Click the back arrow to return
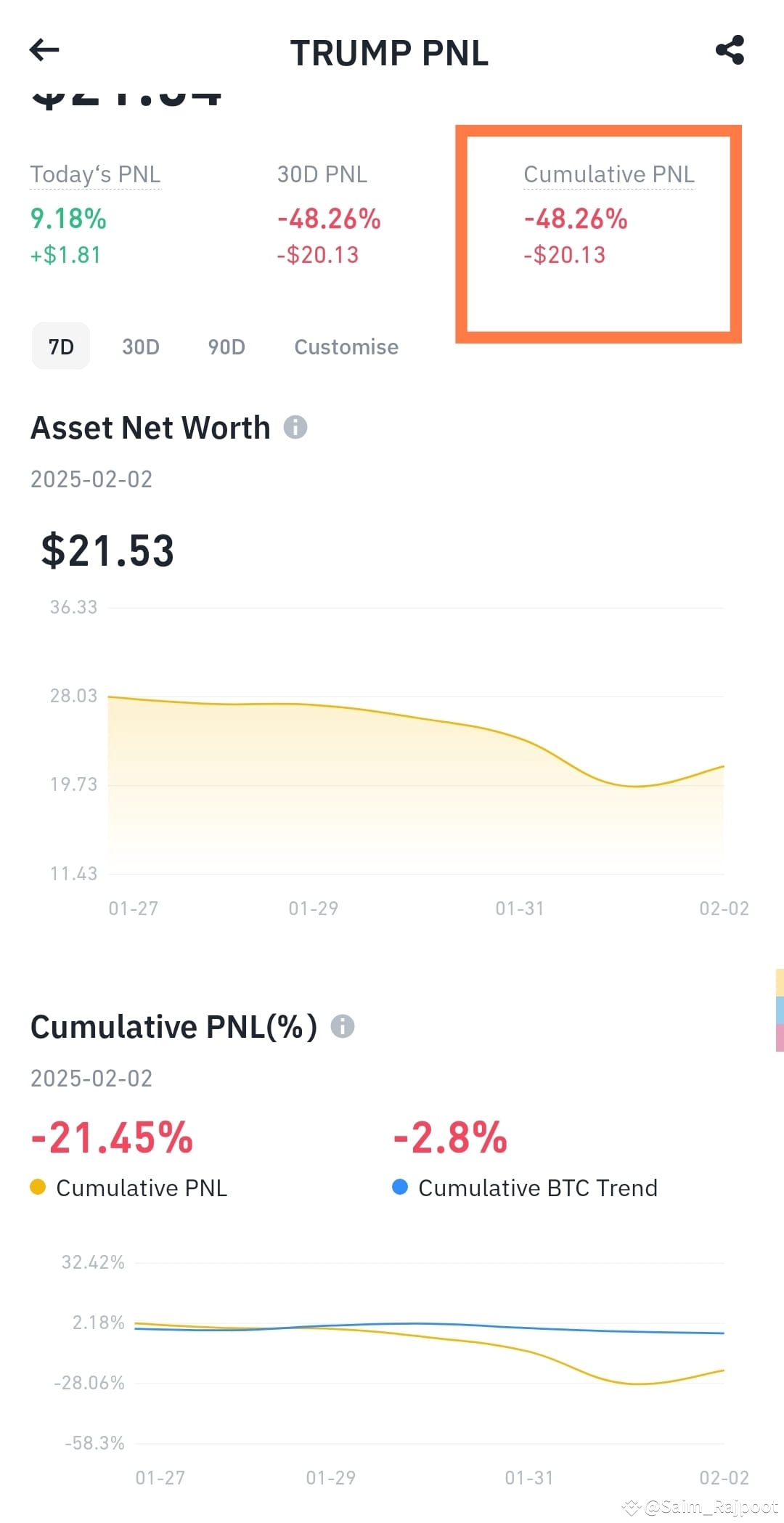Screen dimensions: 784x1523 (x=44, y=49)
